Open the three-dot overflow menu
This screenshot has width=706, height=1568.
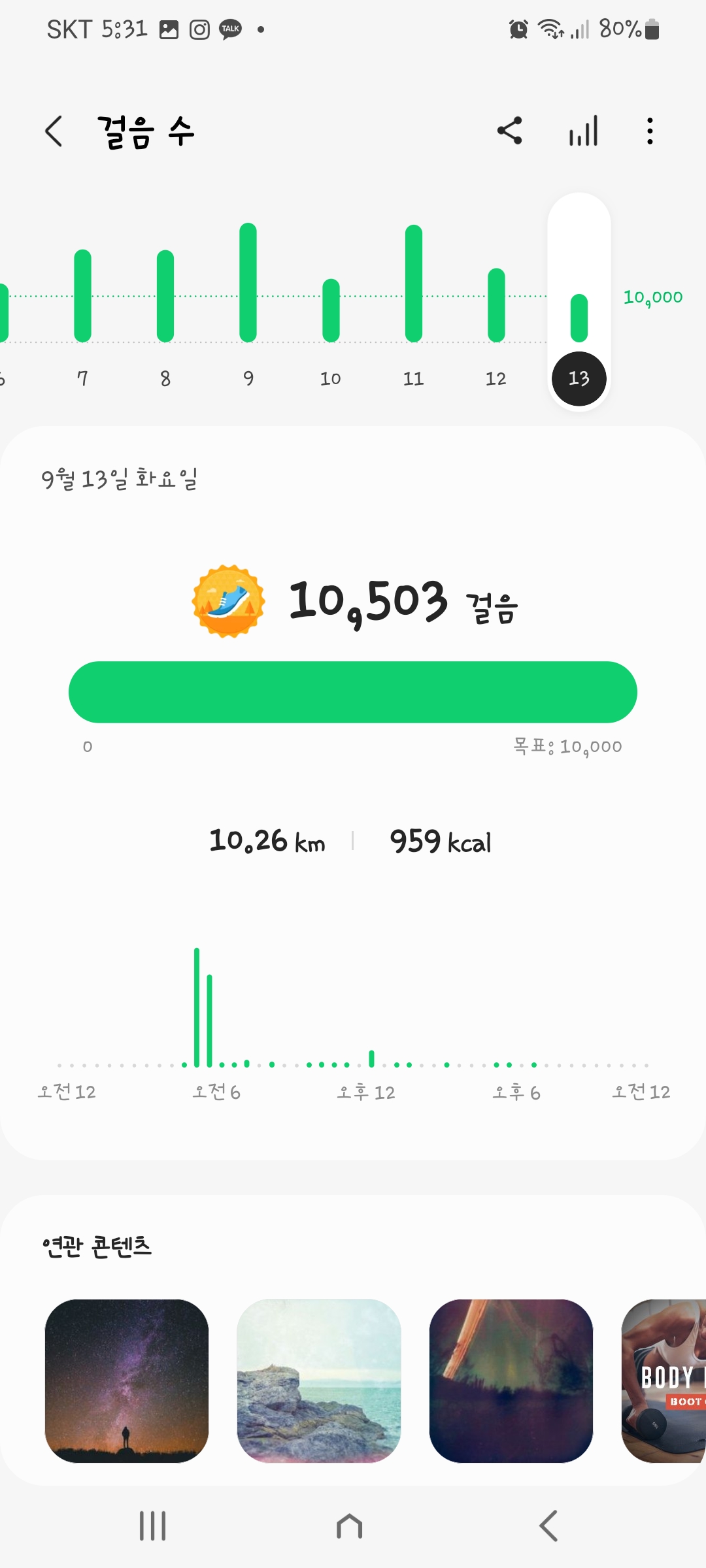[649, 131]
